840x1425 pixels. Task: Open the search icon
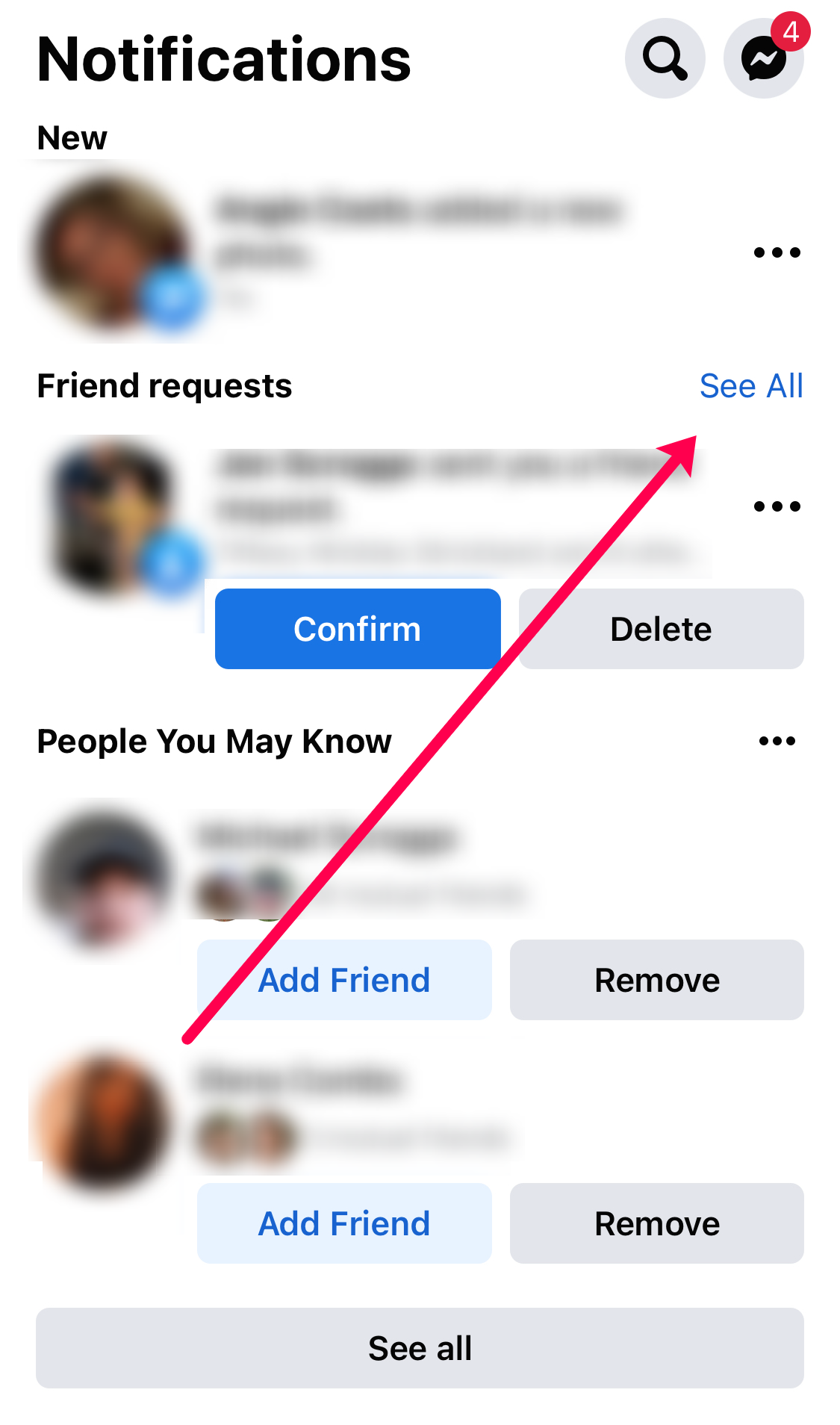(665, 58)
